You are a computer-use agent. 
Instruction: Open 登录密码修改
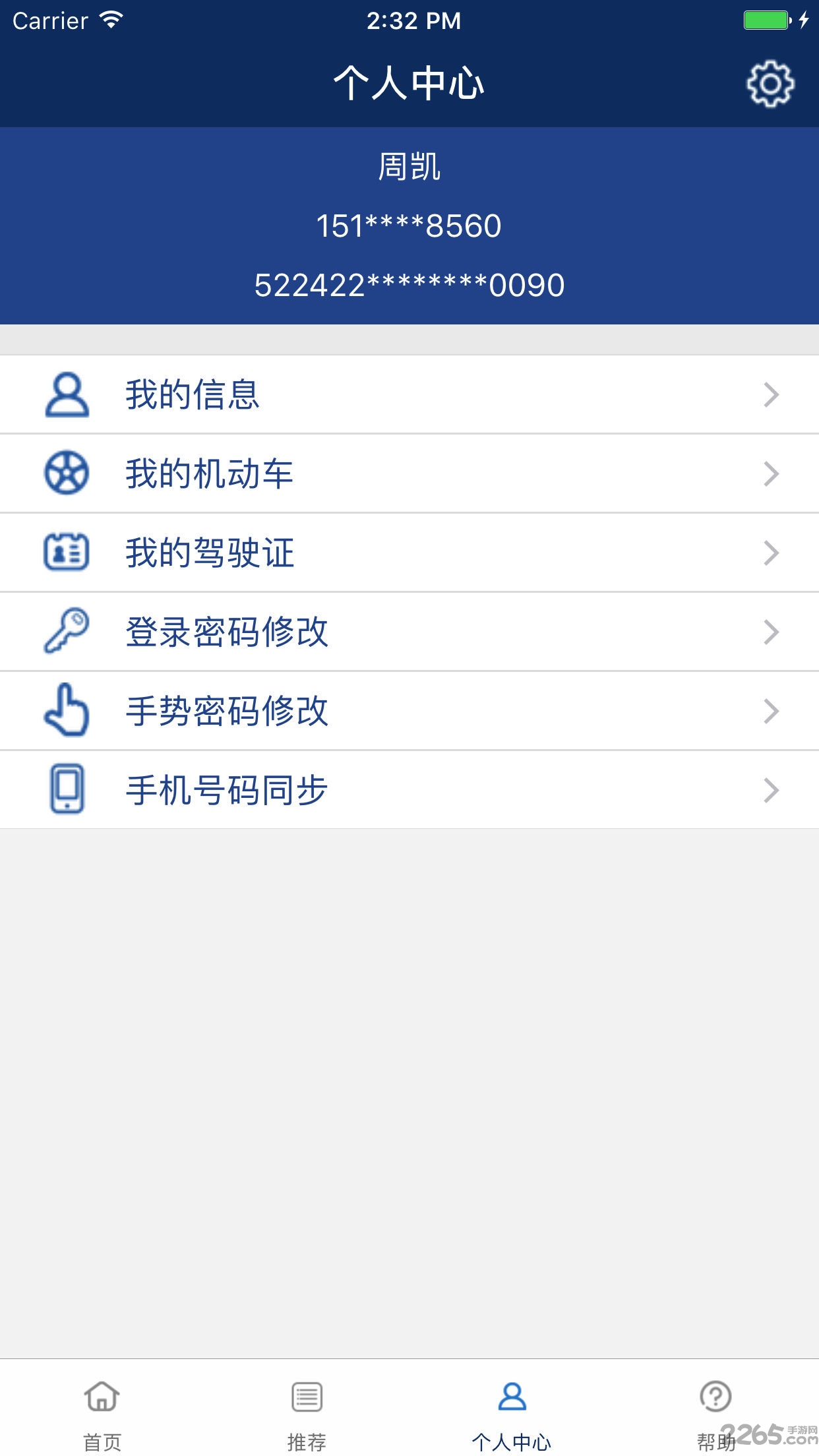click(x=226, y=632)
